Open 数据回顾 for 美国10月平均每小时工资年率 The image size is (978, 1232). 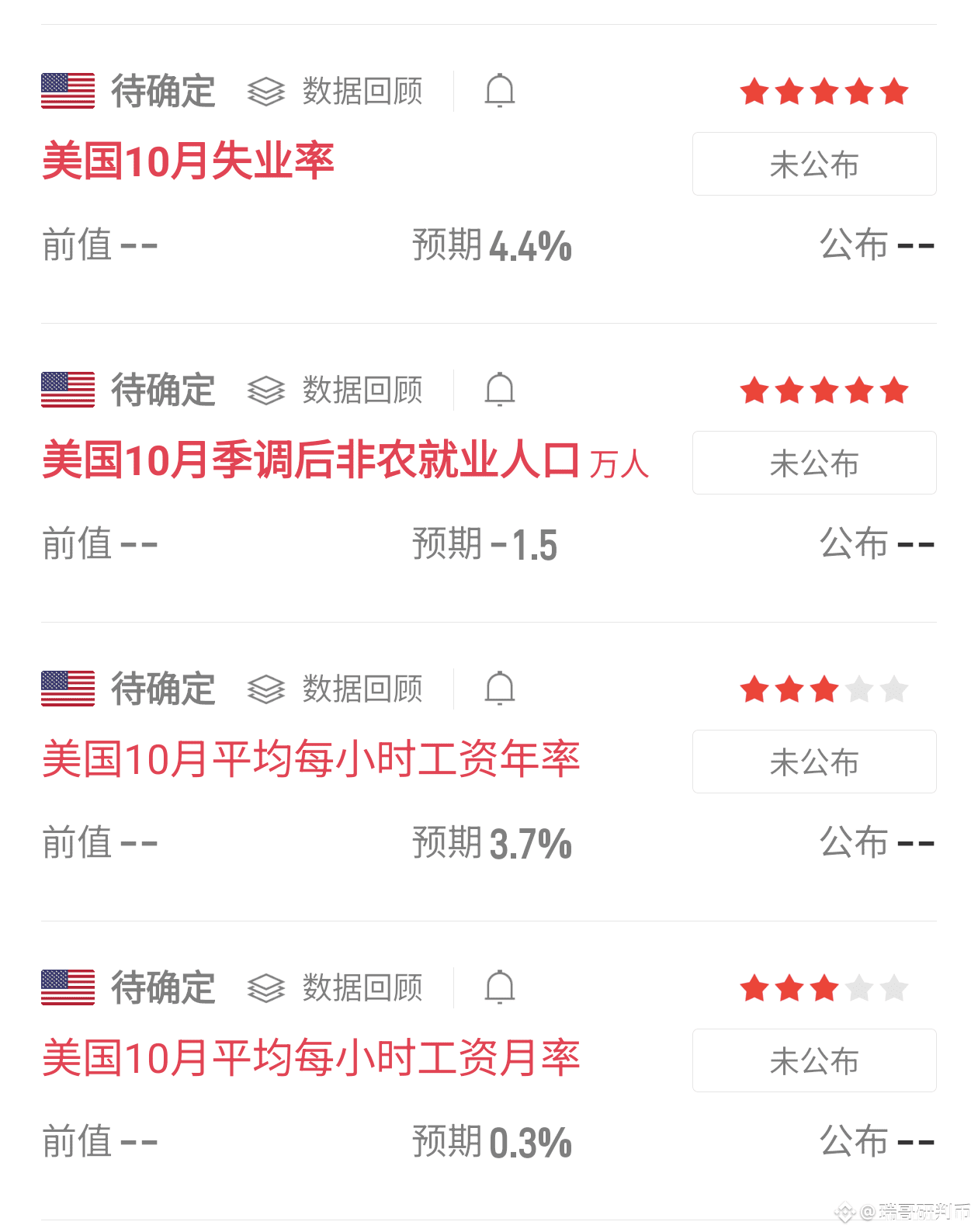[x=336, y=689]
